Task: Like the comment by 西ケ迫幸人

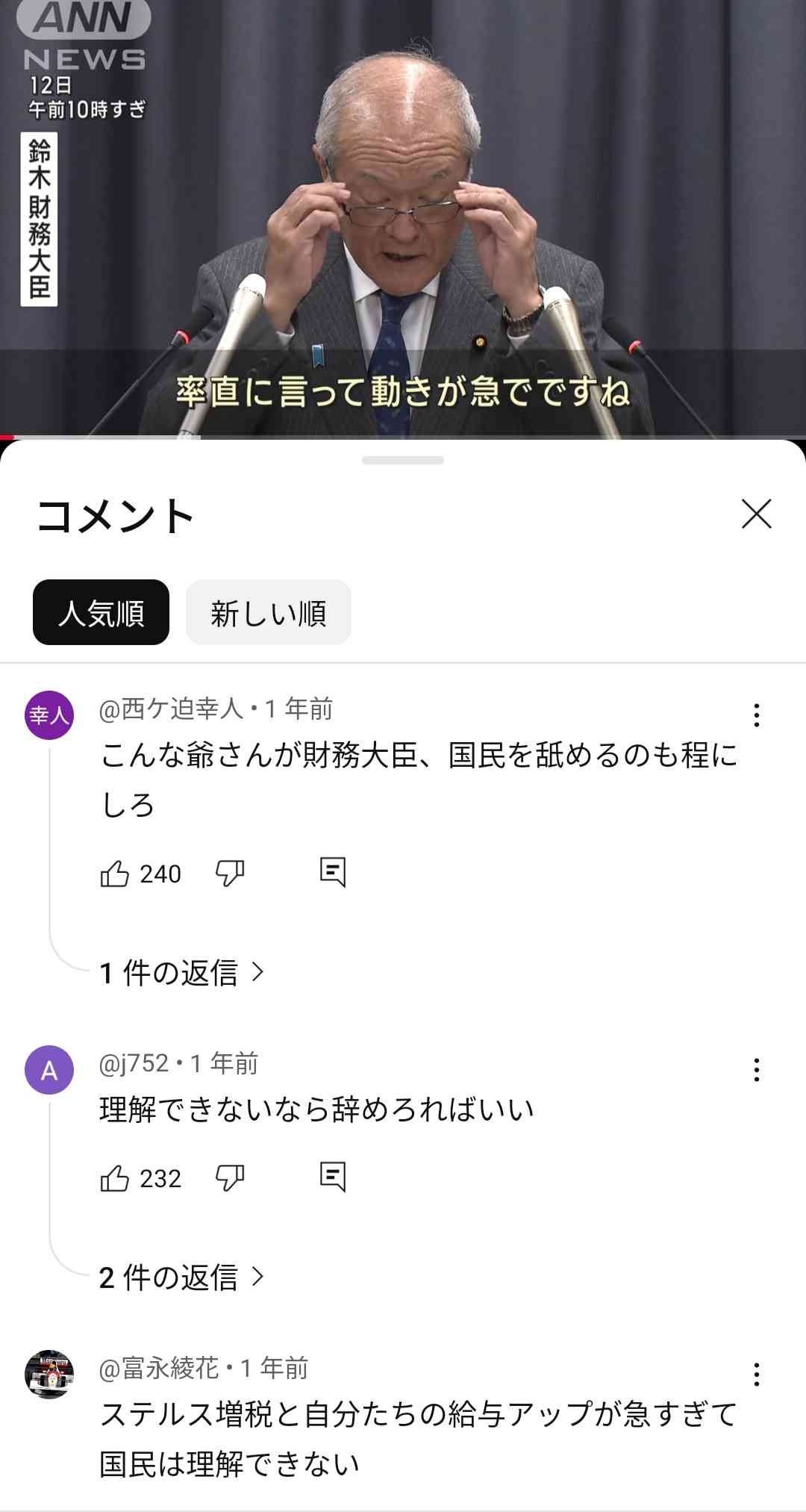Action: (115, 873)
